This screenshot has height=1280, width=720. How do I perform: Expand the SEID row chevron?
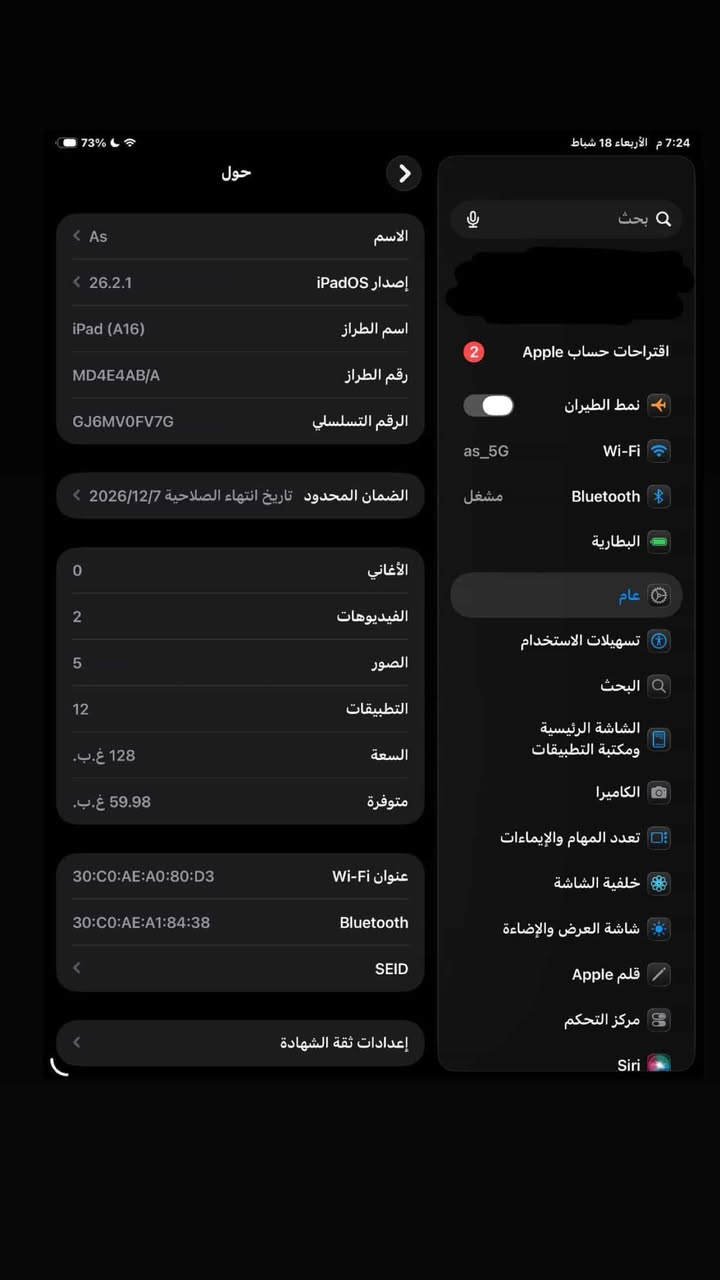(x=77, y=968)
